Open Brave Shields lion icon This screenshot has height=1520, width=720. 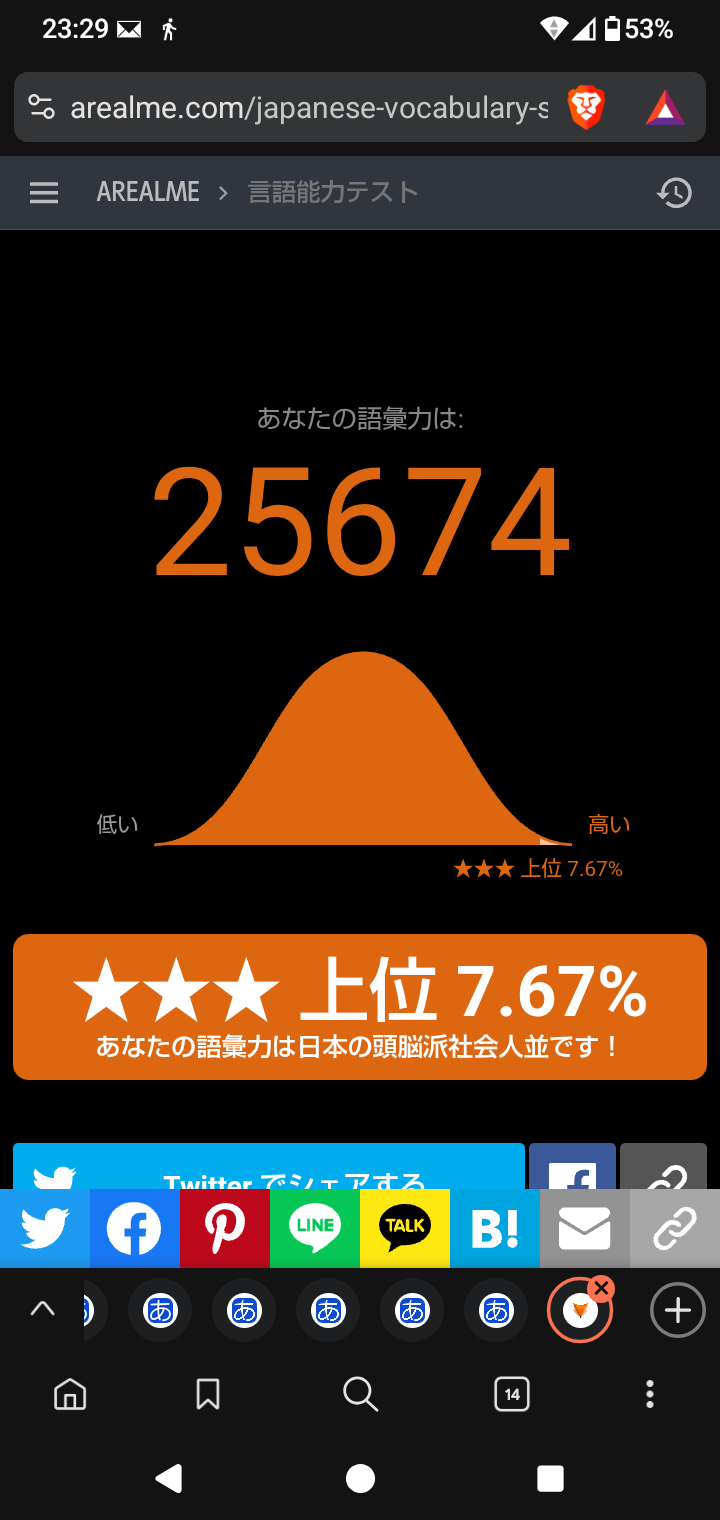(x=586, y=108)
